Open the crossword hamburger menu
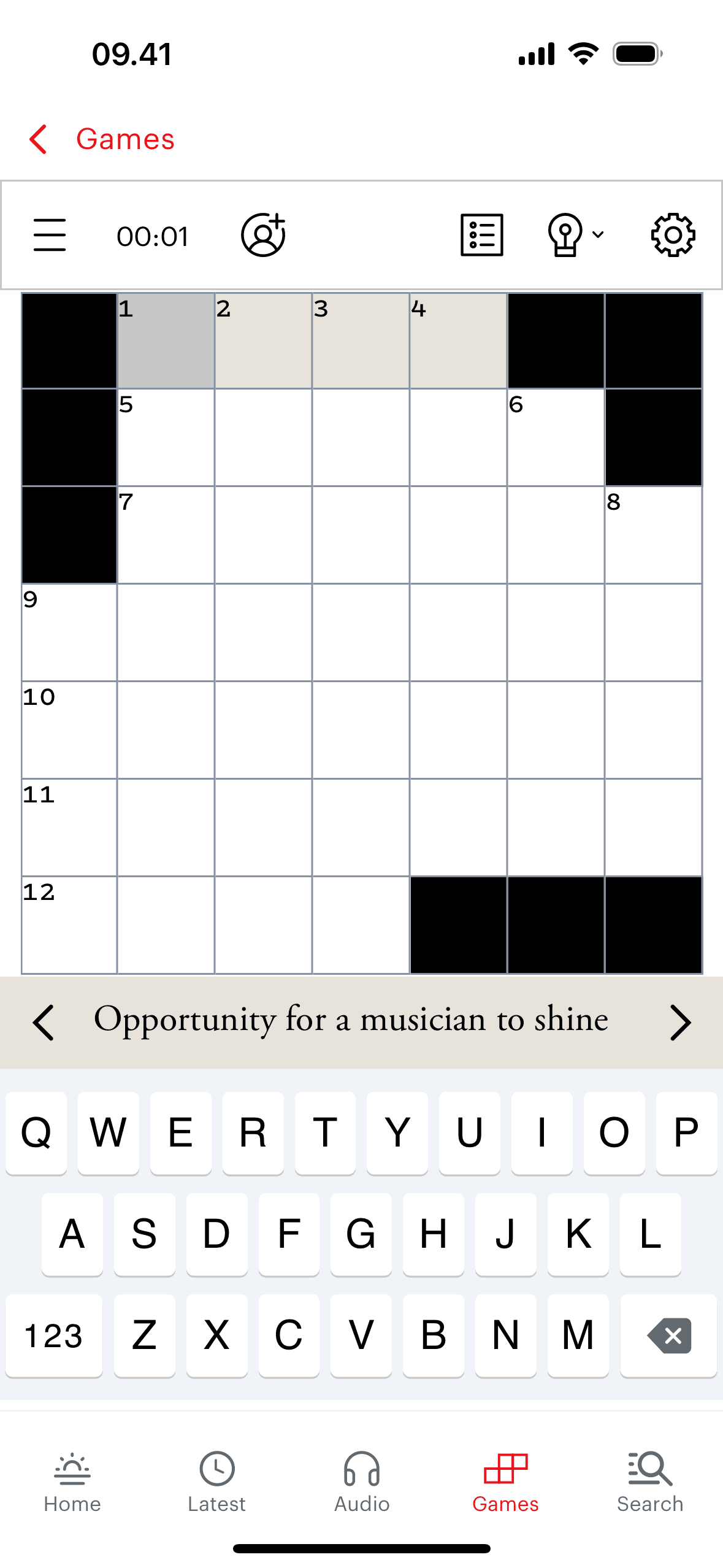Image resolution: width=723 pixels, height=1568 pixels. pyautogui.click(x=50, y=235)
